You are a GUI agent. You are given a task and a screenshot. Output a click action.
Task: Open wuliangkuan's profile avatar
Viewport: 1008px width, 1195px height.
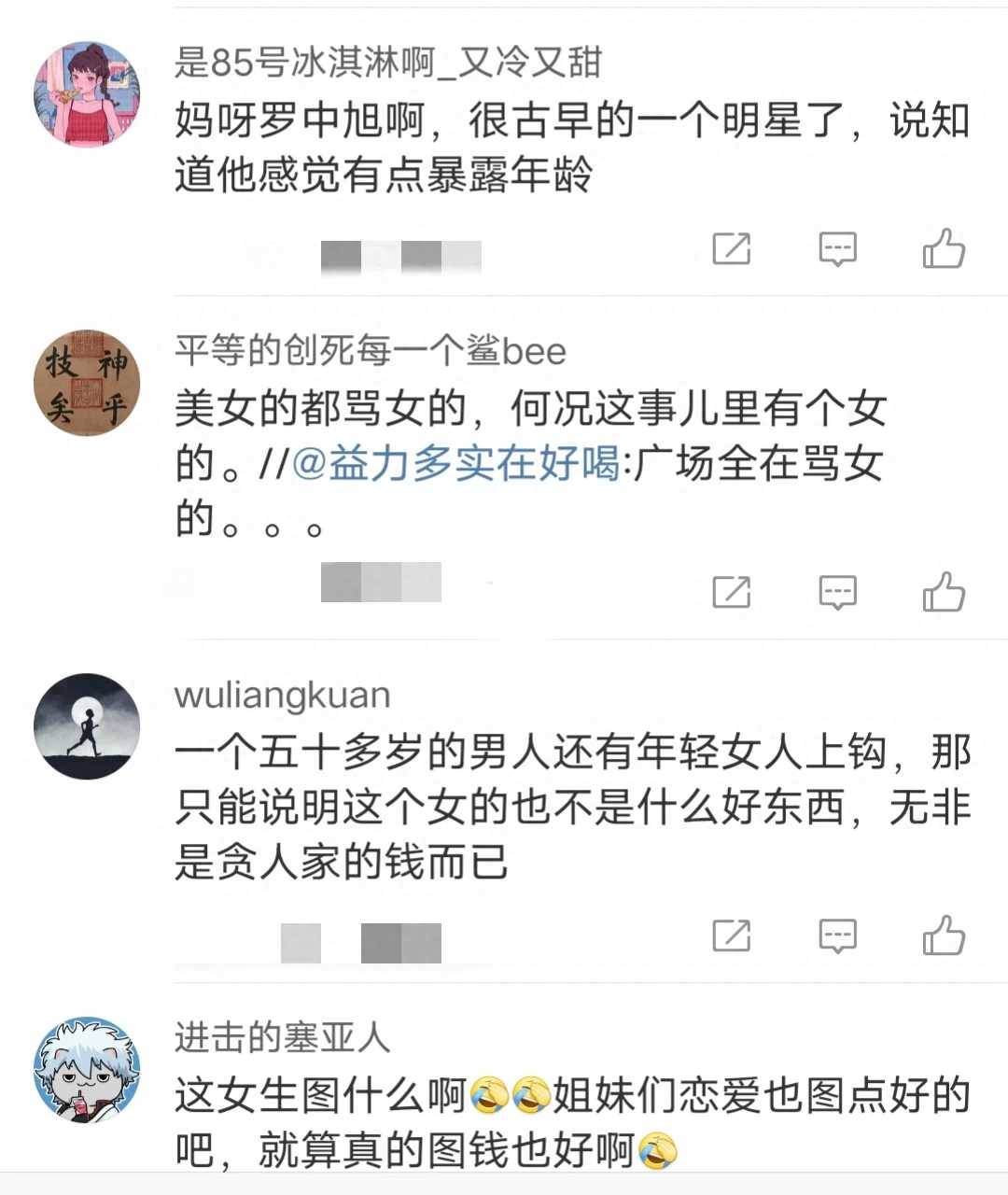86,725
